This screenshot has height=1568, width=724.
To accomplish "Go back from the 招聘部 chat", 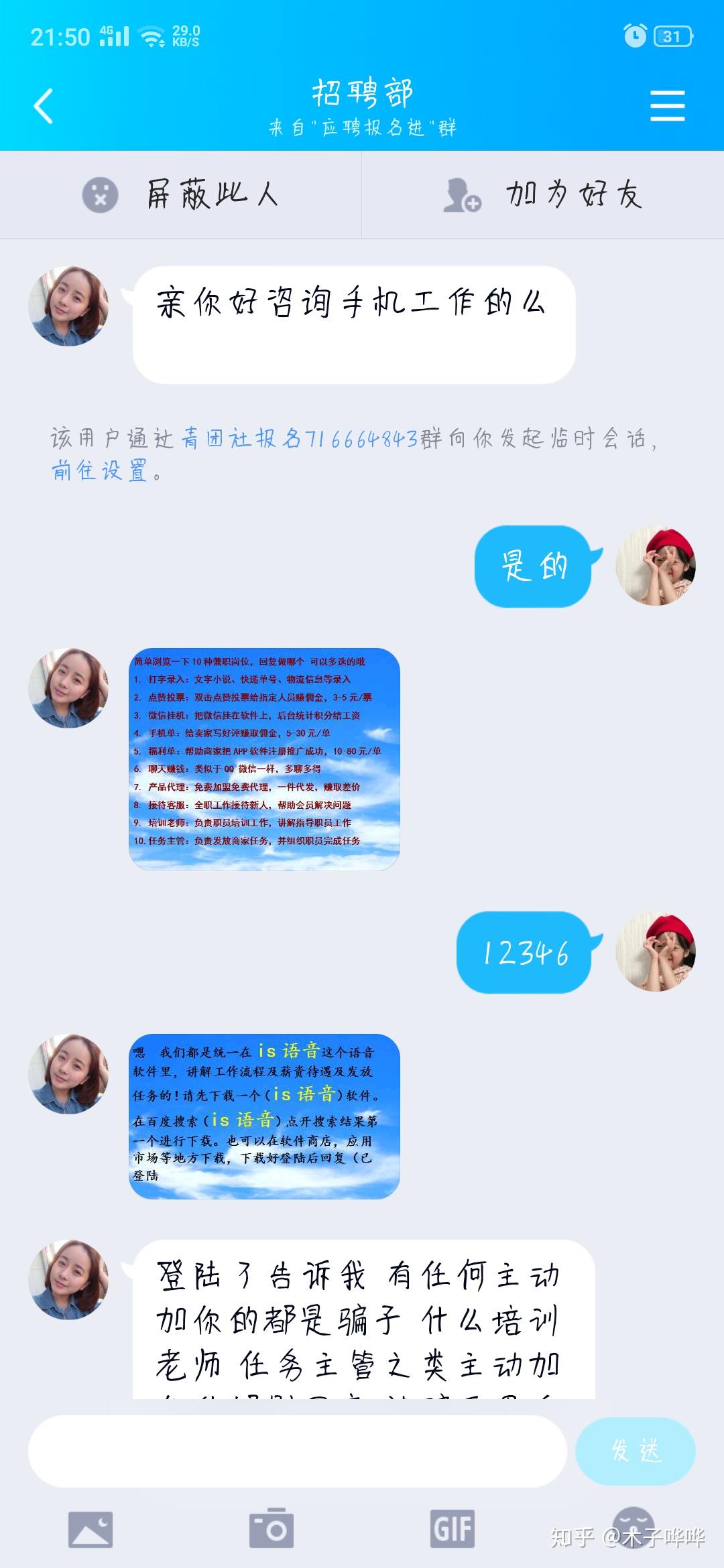I will point(44,106).
